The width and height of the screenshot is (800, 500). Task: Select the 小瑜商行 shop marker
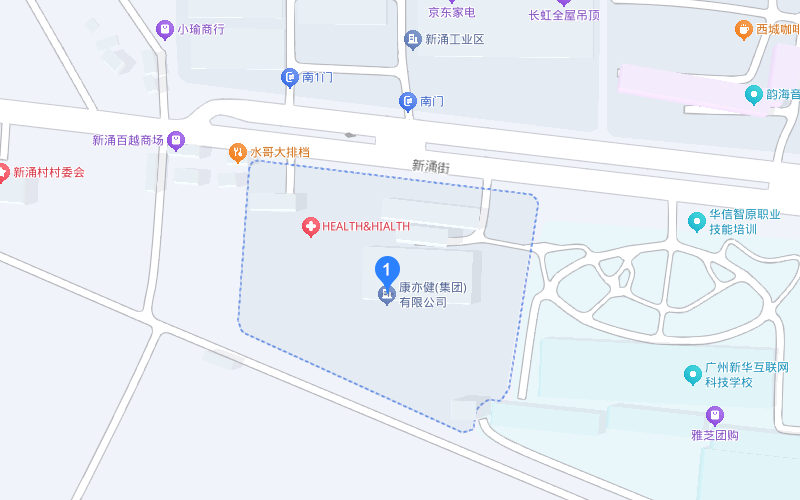pyautogui.click(x=165, y=29)
